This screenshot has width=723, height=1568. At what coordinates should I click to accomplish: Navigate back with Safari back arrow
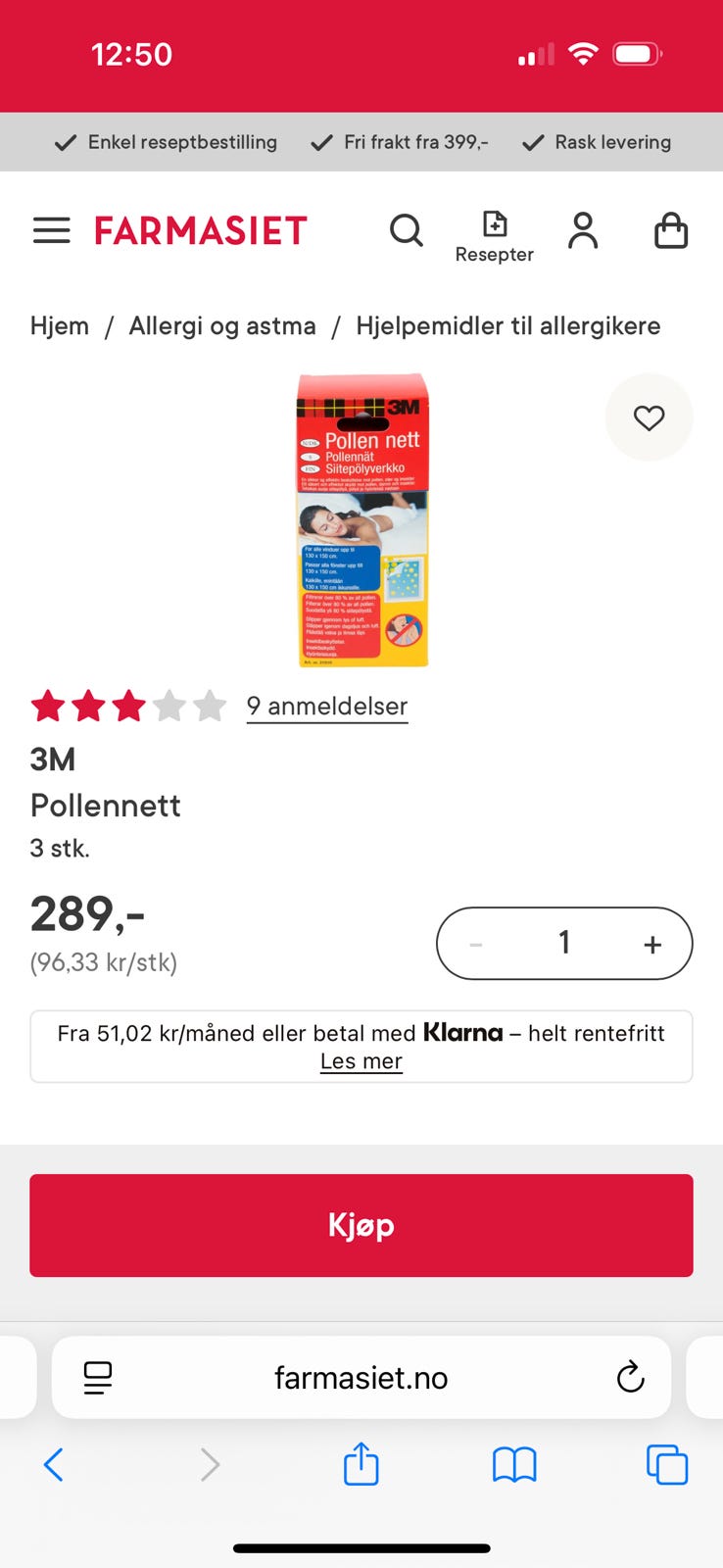pos(54,1464)
